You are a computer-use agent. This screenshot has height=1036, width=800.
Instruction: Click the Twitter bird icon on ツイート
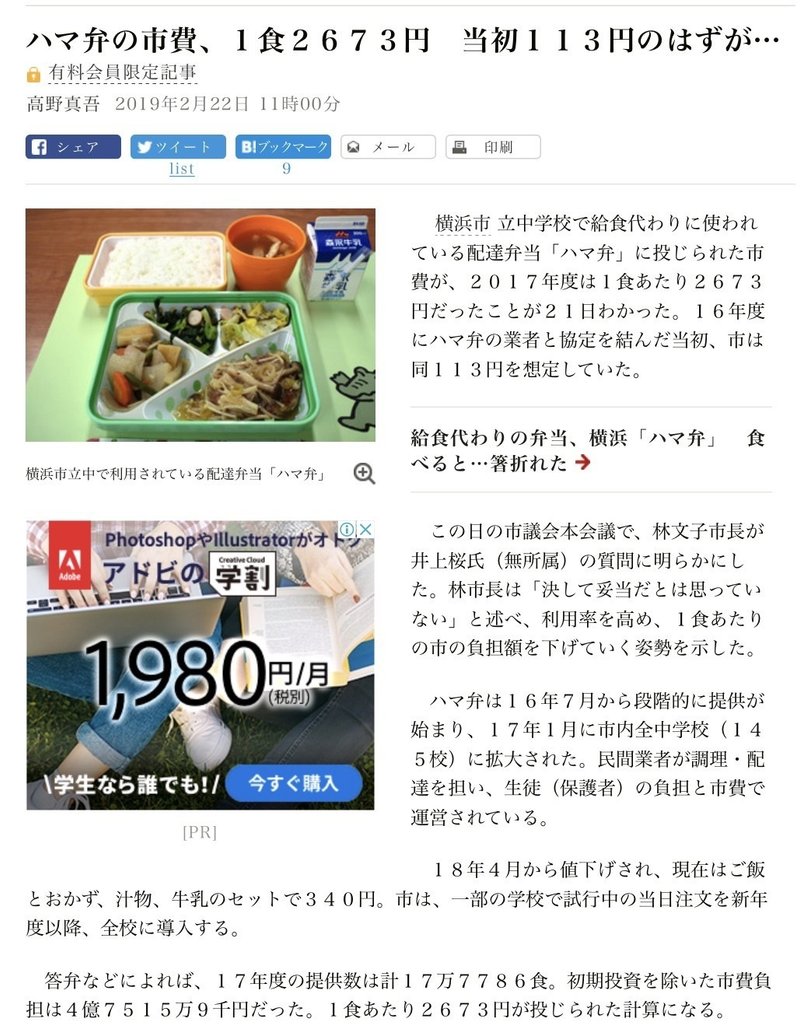click(144, 147)
